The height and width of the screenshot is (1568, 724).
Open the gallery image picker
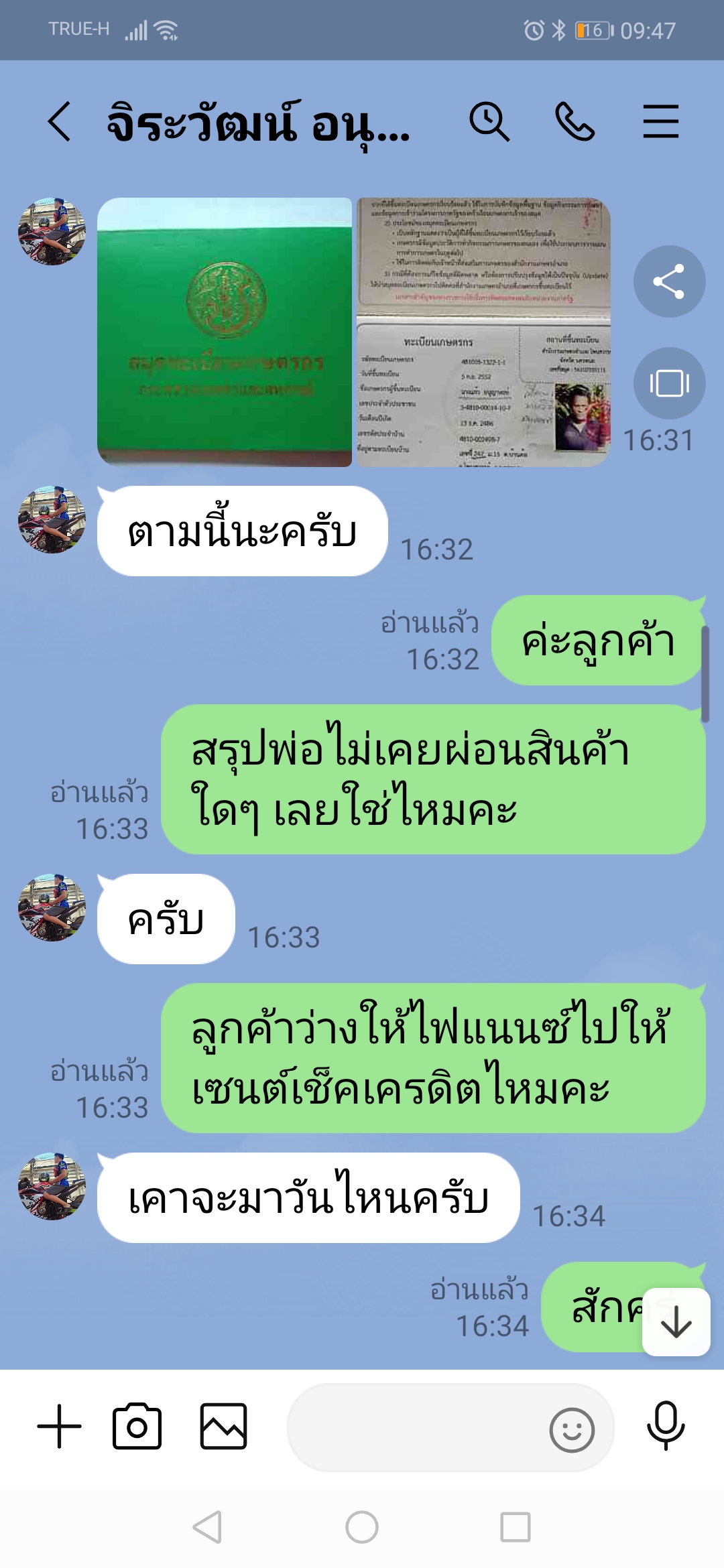click(224, 1427)
